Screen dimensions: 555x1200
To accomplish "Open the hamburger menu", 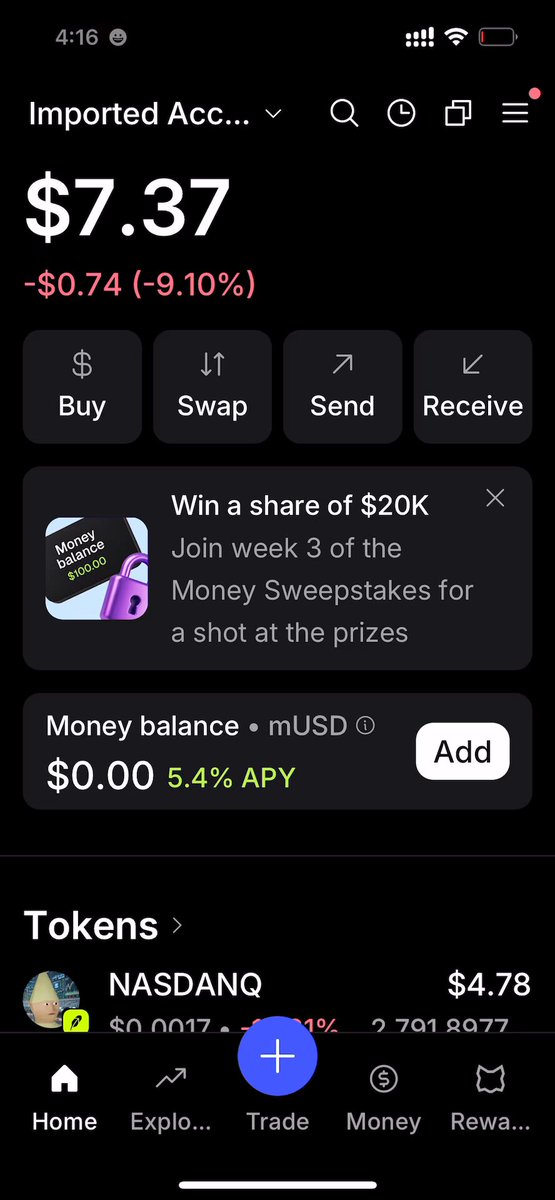I will point(515,114).
